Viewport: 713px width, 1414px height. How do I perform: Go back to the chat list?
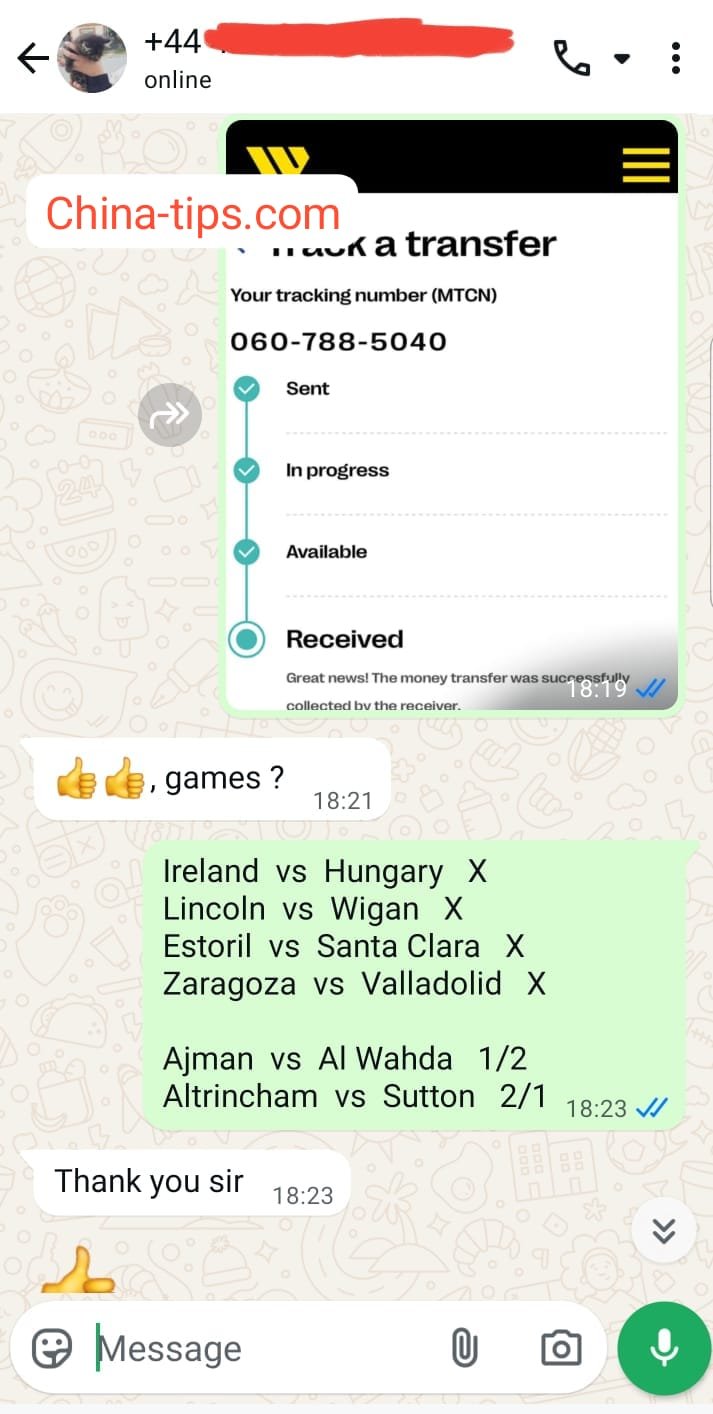click(x=33, y=59)
